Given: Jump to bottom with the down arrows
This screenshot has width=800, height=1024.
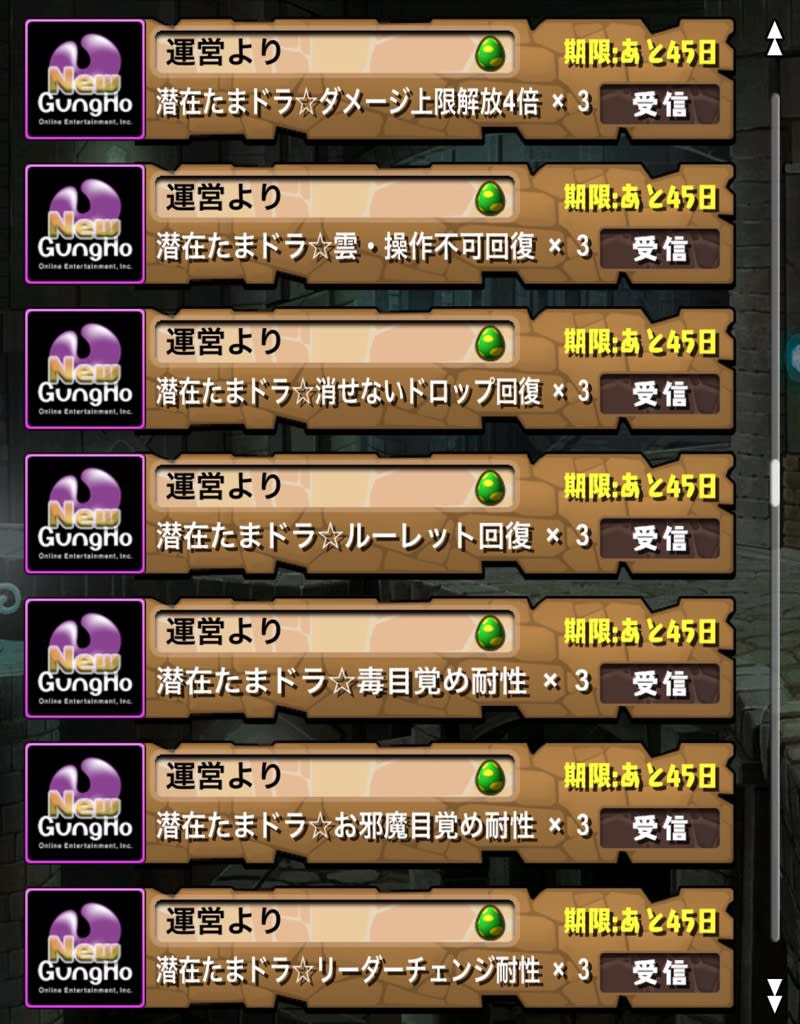Looking at the screenshot, I should pyautogui.click(x=774, y=994).
